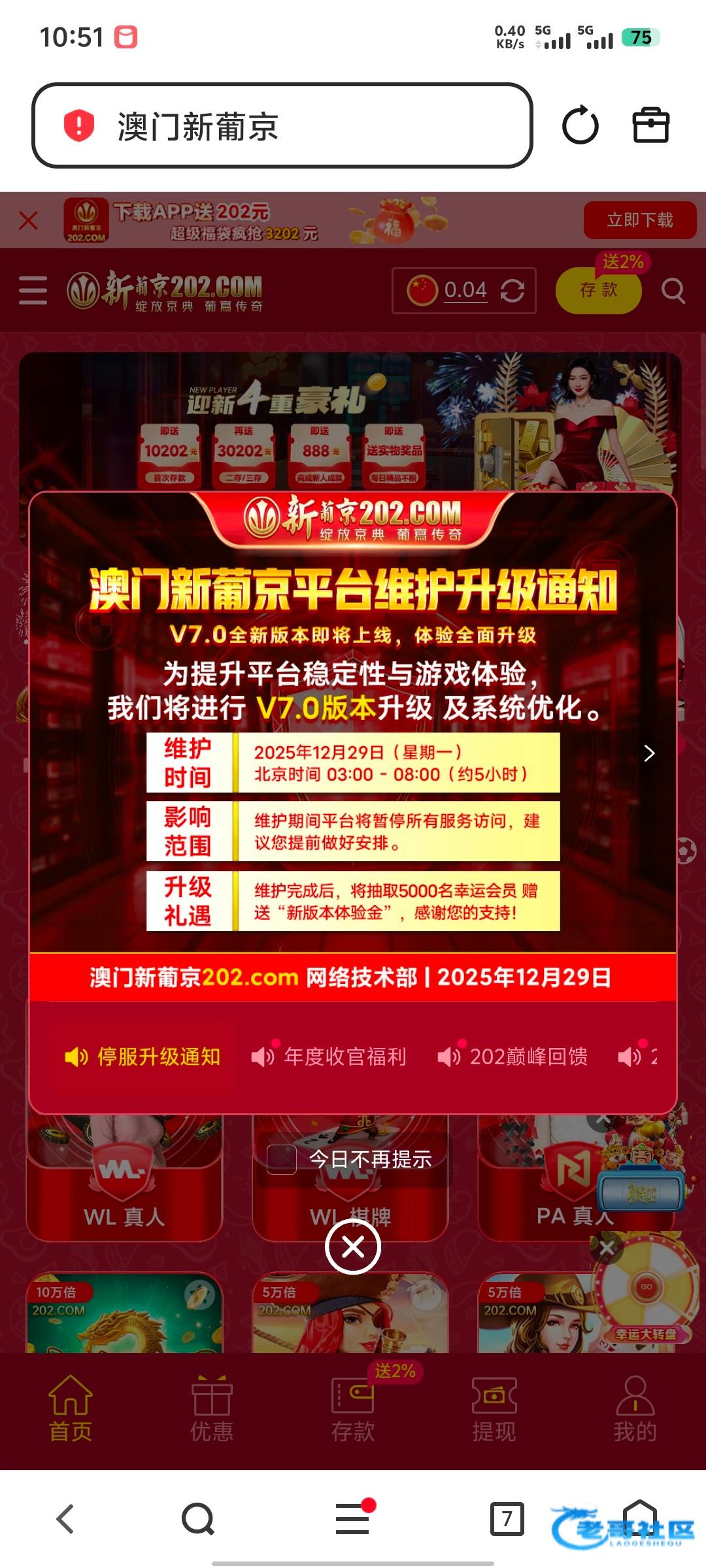Select the 年度收官福利 announcement
The width and height of the screenshot is (706, 1568).
(x=330, y=1056)
